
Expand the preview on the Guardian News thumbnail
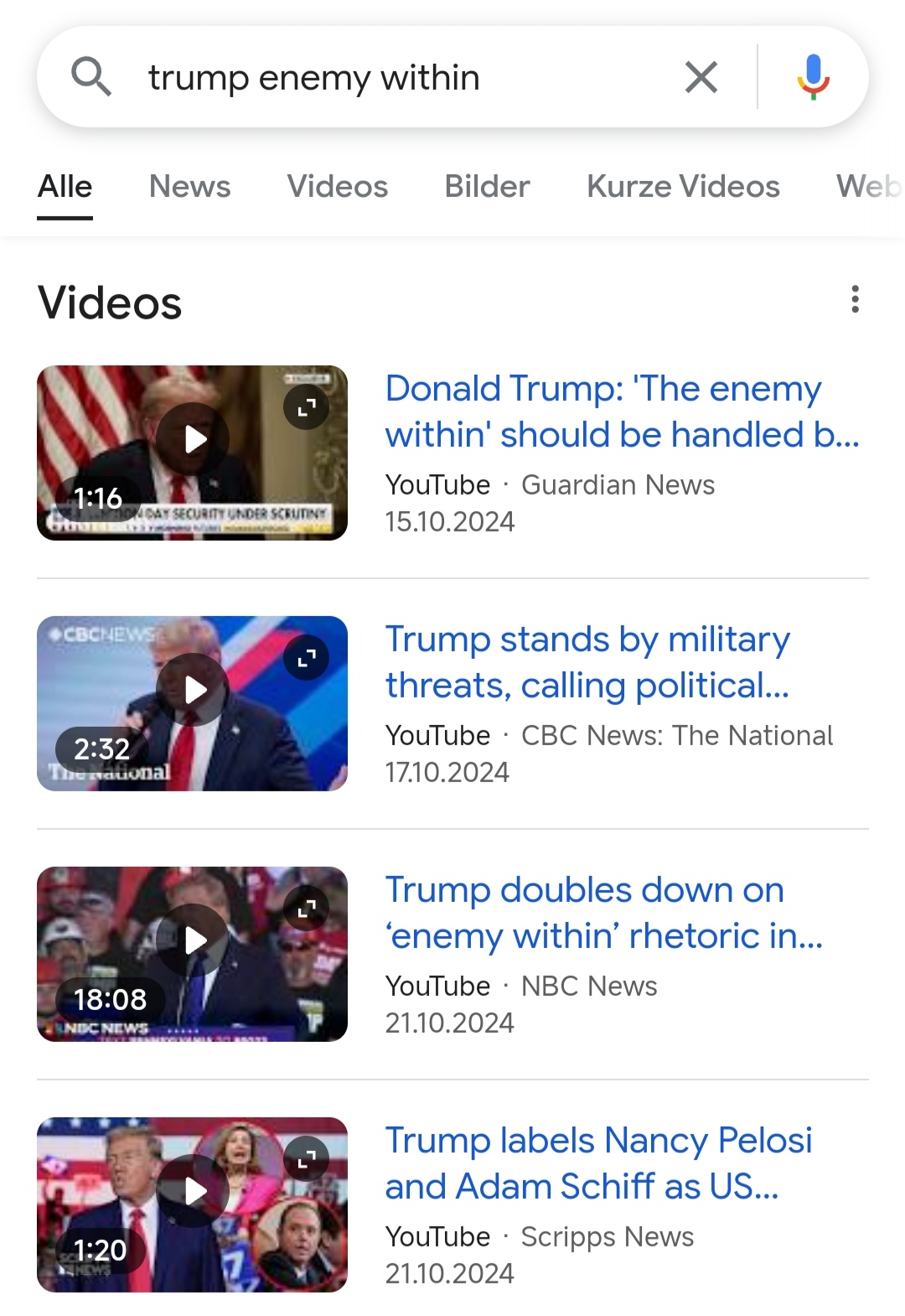pyautogui.click(x=307, y=407)
